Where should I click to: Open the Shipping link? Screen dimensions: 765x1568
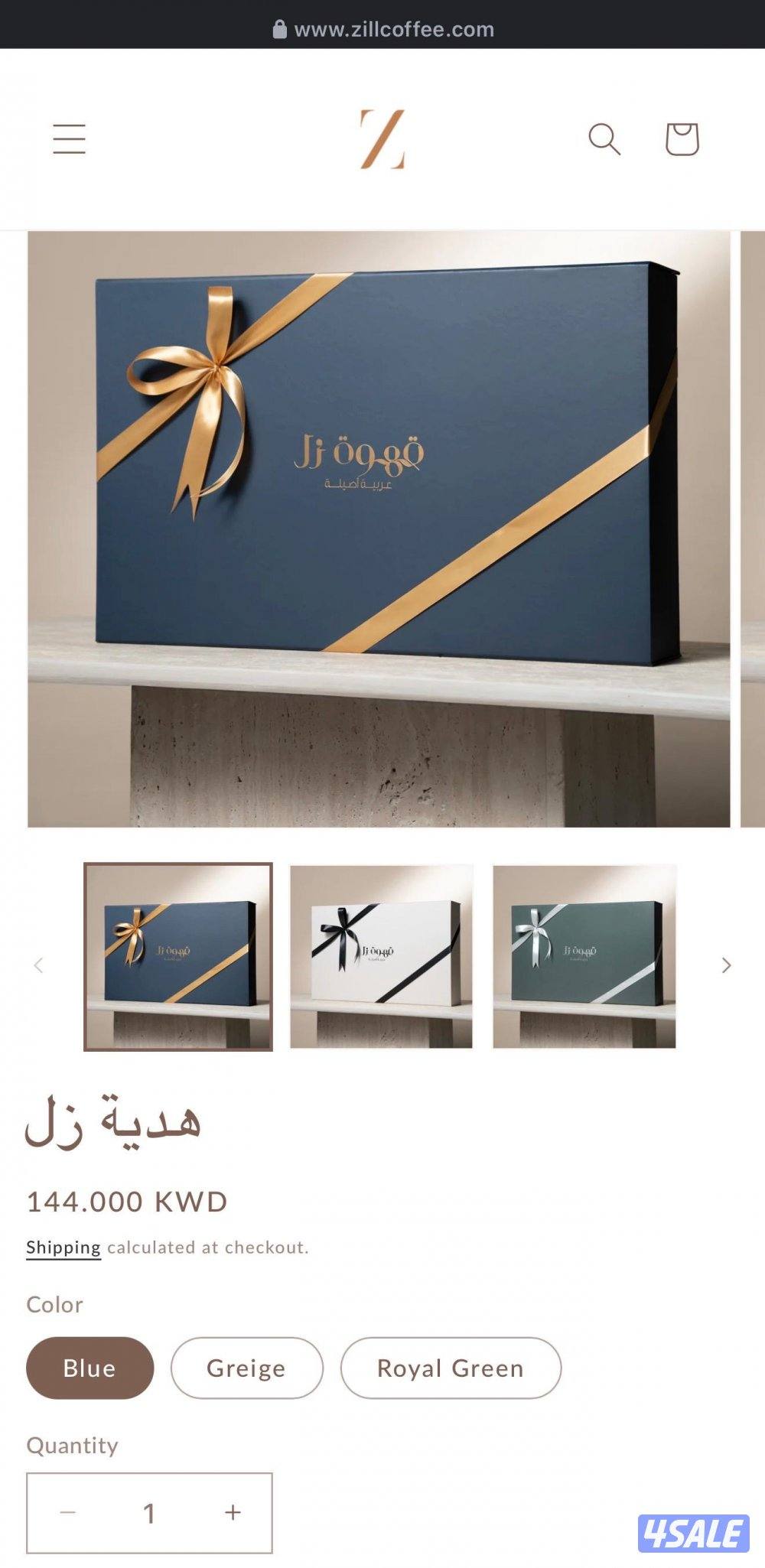(x=63, y=1246)
